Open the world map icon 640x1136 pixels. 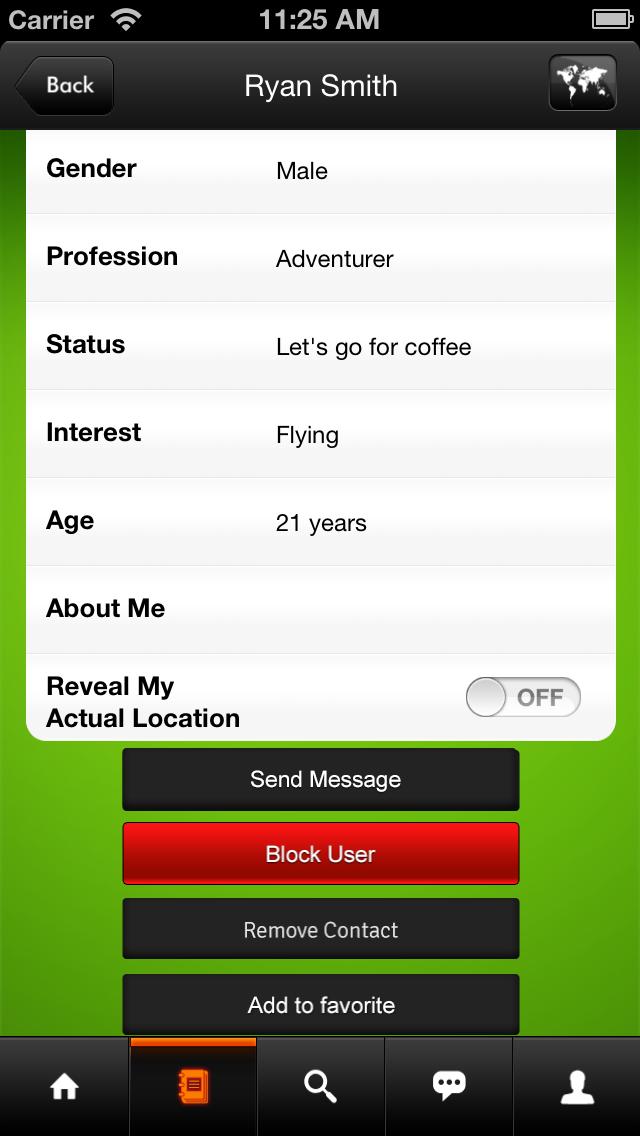582,84
